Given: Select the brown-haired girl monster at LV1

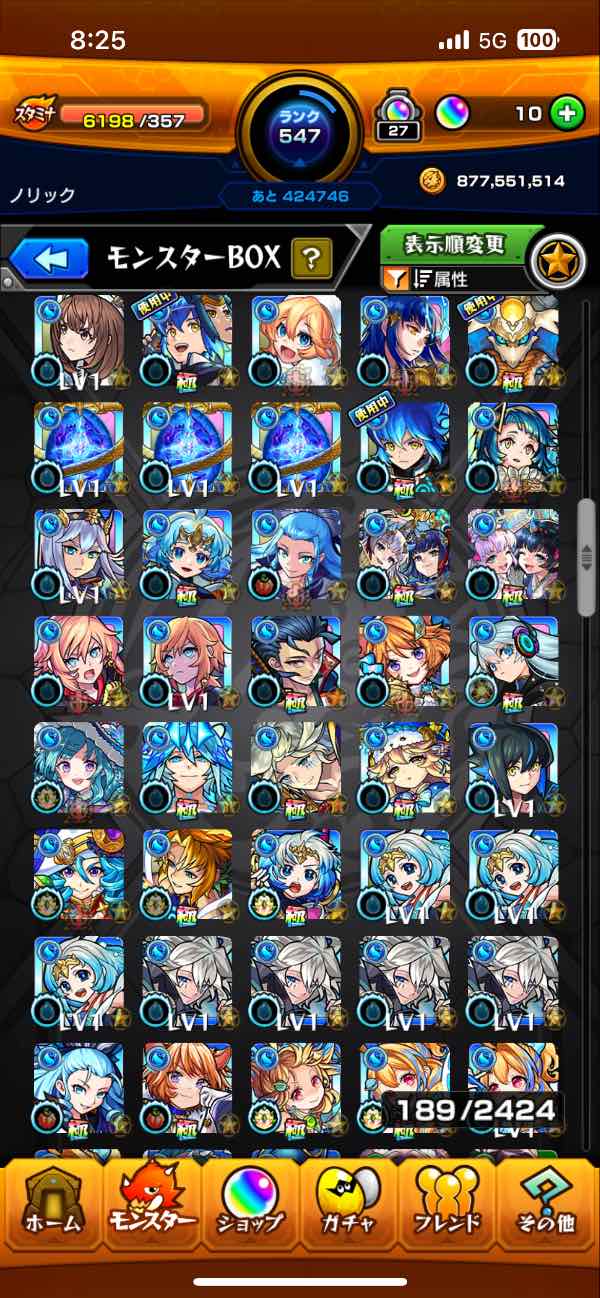Looking at the screenshot, I should (x=79, y=340).
